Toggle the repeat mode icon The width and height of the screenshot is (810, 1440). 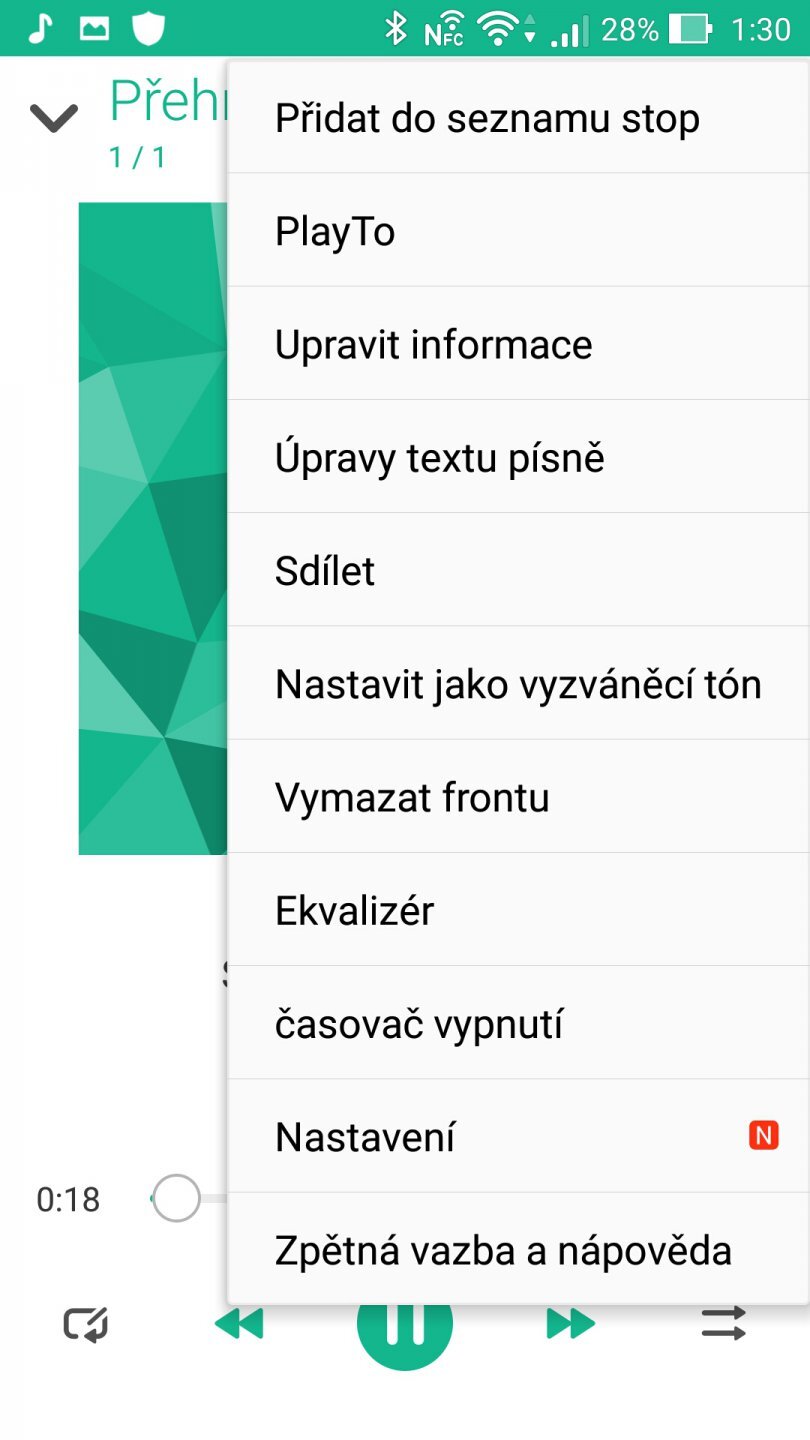pyautogui.click(x=86, y=1325)
